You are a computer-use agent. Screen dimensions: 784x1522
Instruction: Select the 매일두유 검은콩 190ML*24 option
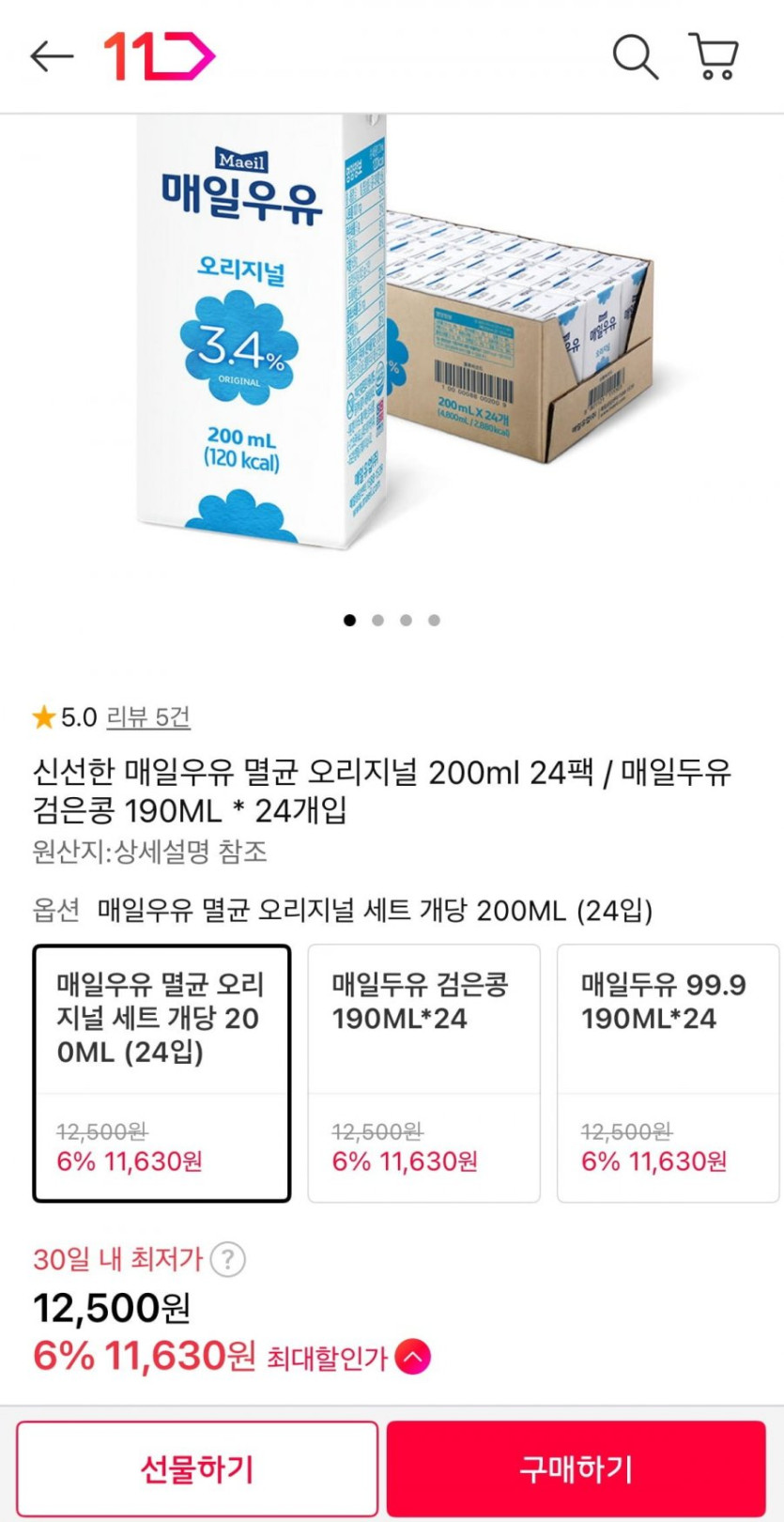(423, 1072)
